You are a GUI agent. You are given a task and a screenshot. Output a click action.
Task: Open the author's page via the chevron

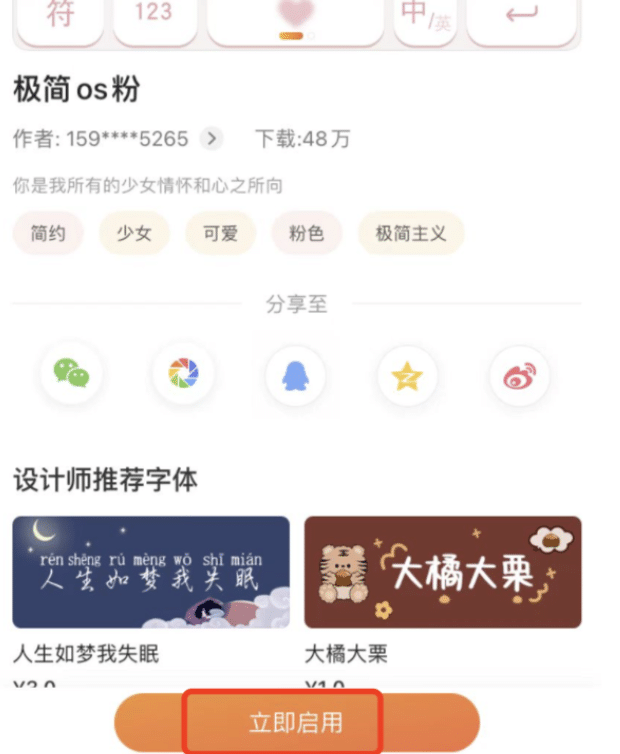pyautogui.click(x=213, y=139)
